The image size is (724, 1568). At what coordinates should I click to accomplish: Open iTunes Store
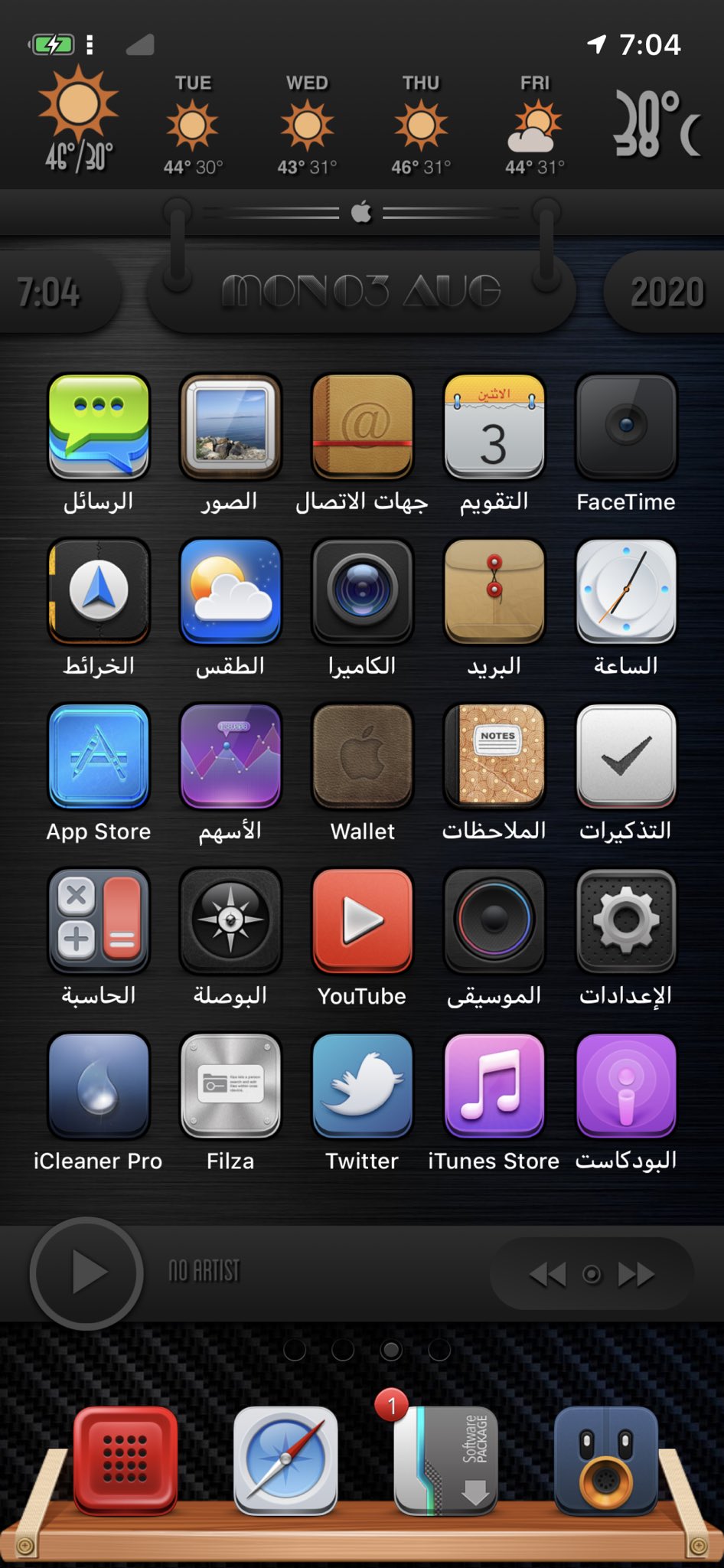pyautogui.click(x=494, y=1085)
